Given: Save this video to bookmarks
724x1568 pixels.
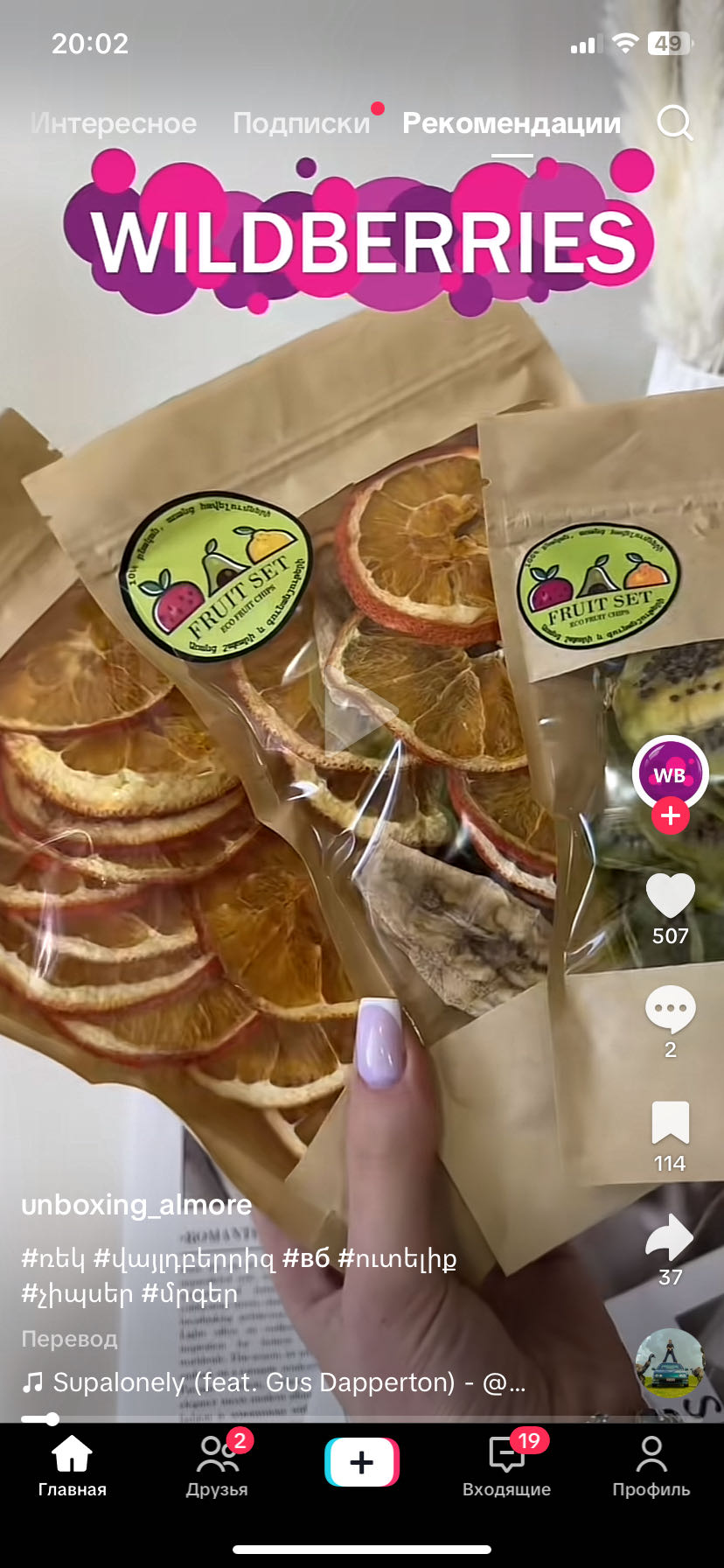Looking at the screenshot, I should (x=670, y=1123).
